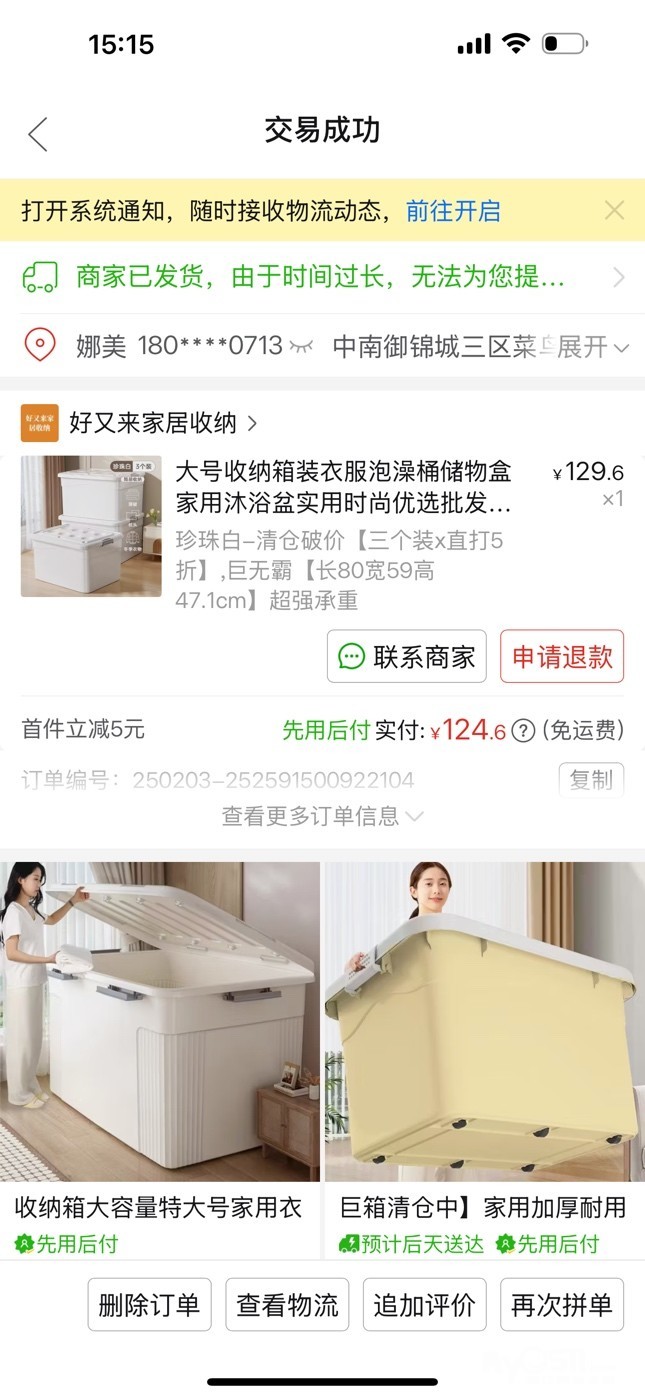
Task: Add a follow-up review via 追加评价
Action: (x=424, y=1305)
